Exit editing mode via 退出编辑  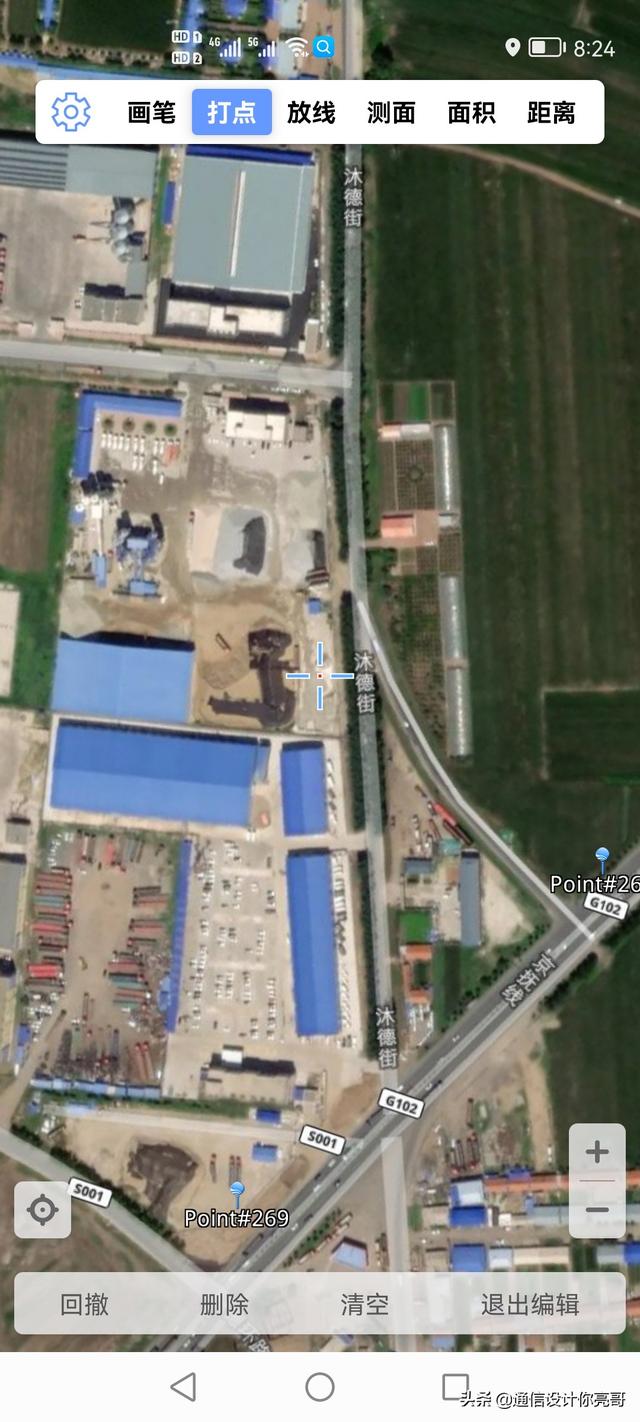point(530,1304)
